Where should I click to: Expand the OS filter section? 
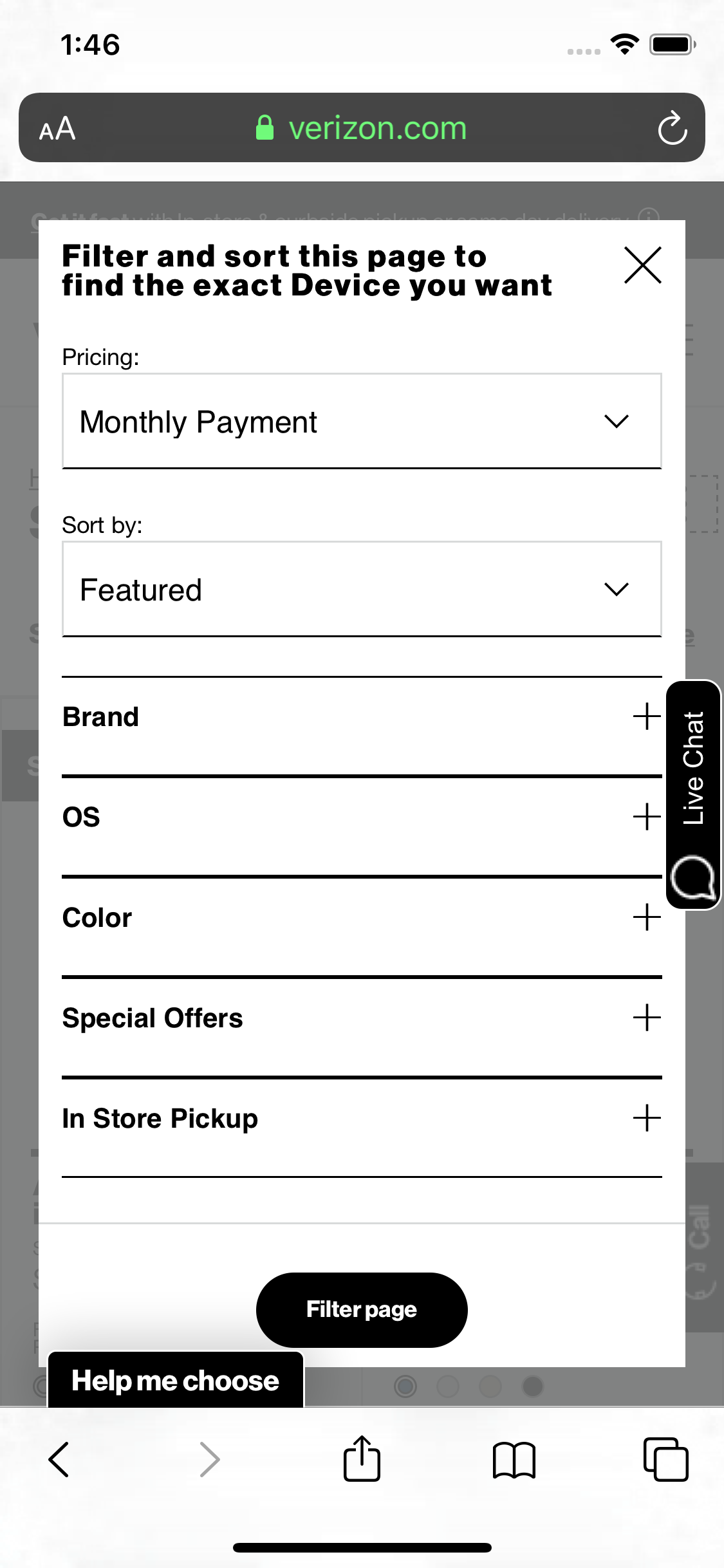(645, 817)
